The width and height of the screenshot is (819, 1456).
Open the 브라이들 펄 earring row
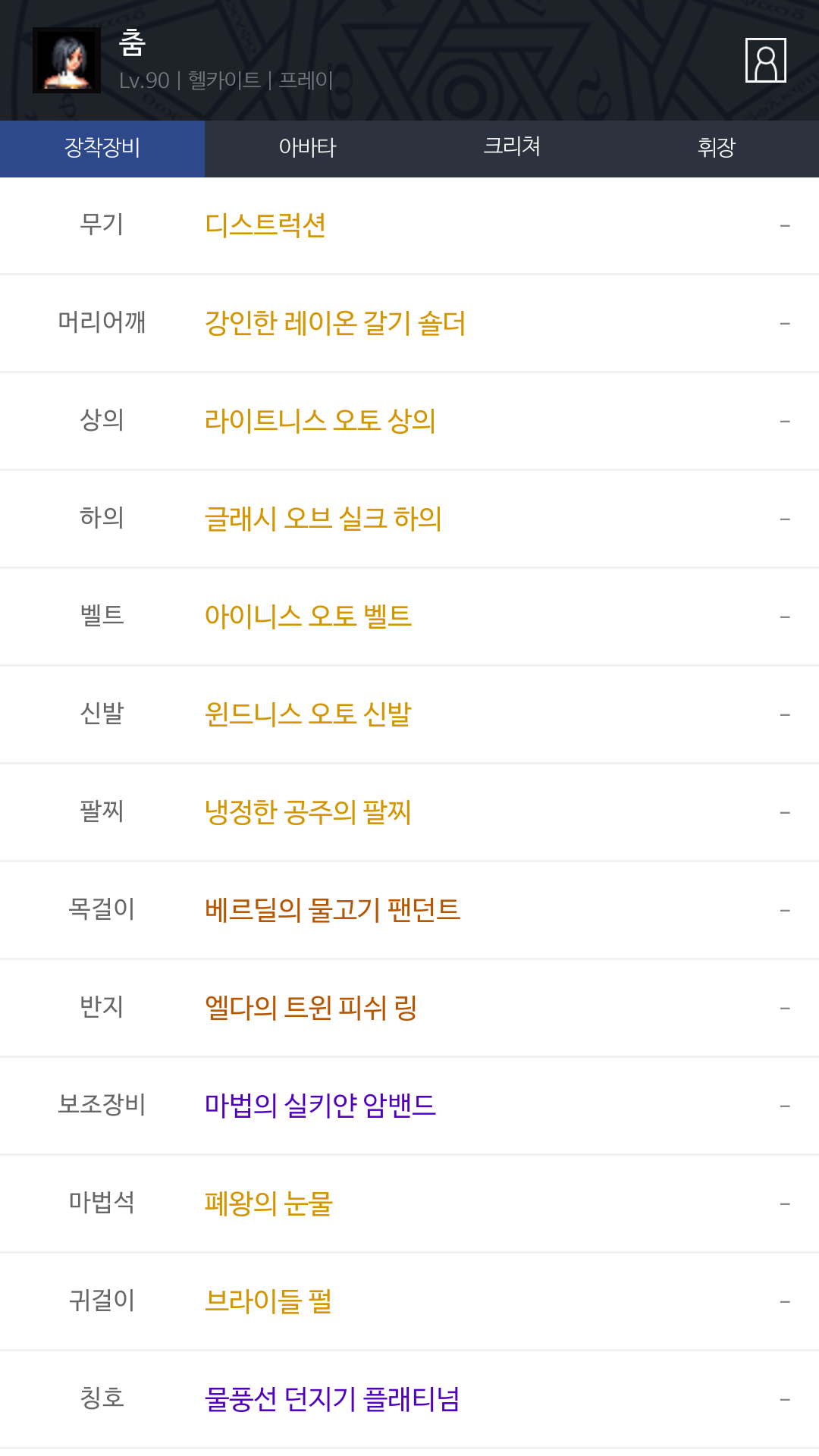pos(409,1301)
